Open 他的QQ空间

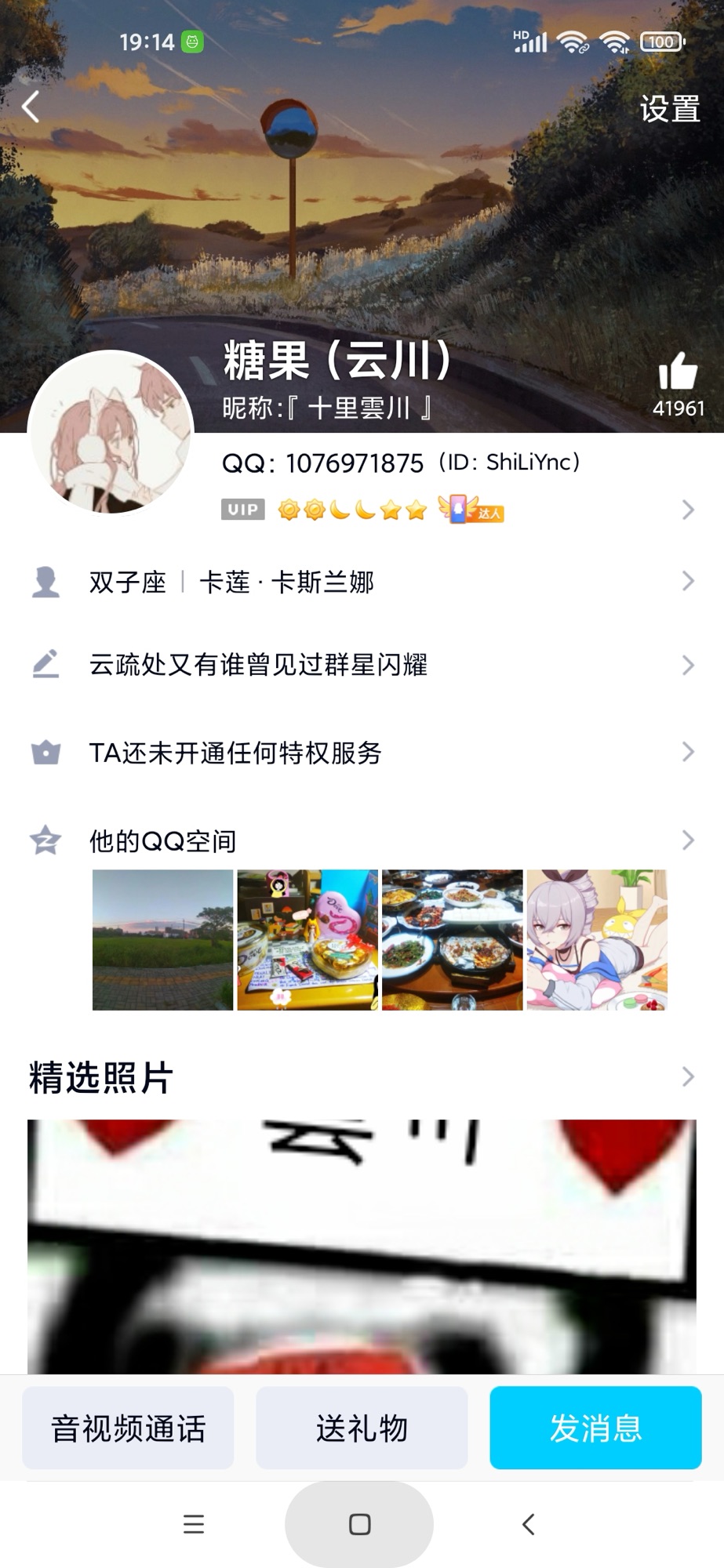point(361,840)
